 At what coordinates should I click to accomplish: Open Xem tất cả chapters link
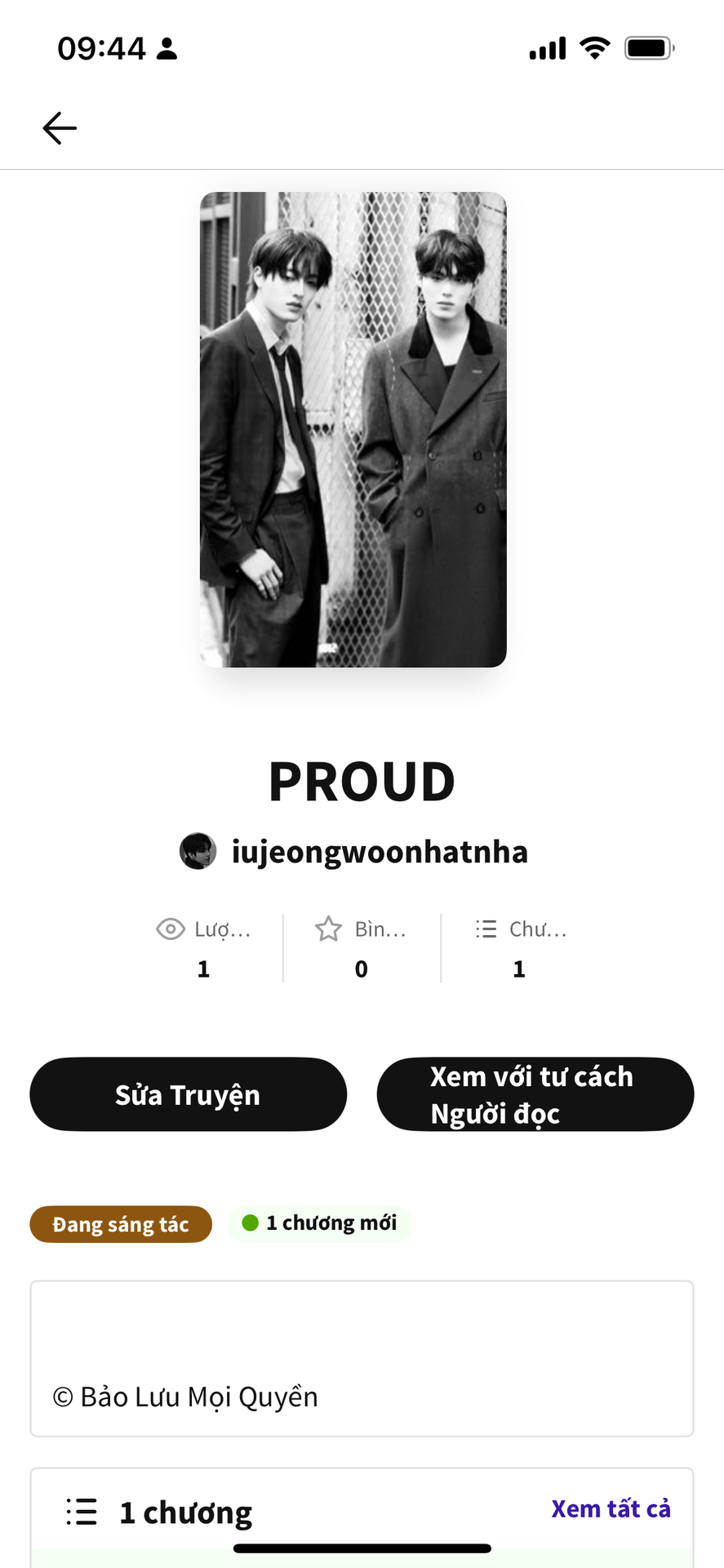point(611,1508)
